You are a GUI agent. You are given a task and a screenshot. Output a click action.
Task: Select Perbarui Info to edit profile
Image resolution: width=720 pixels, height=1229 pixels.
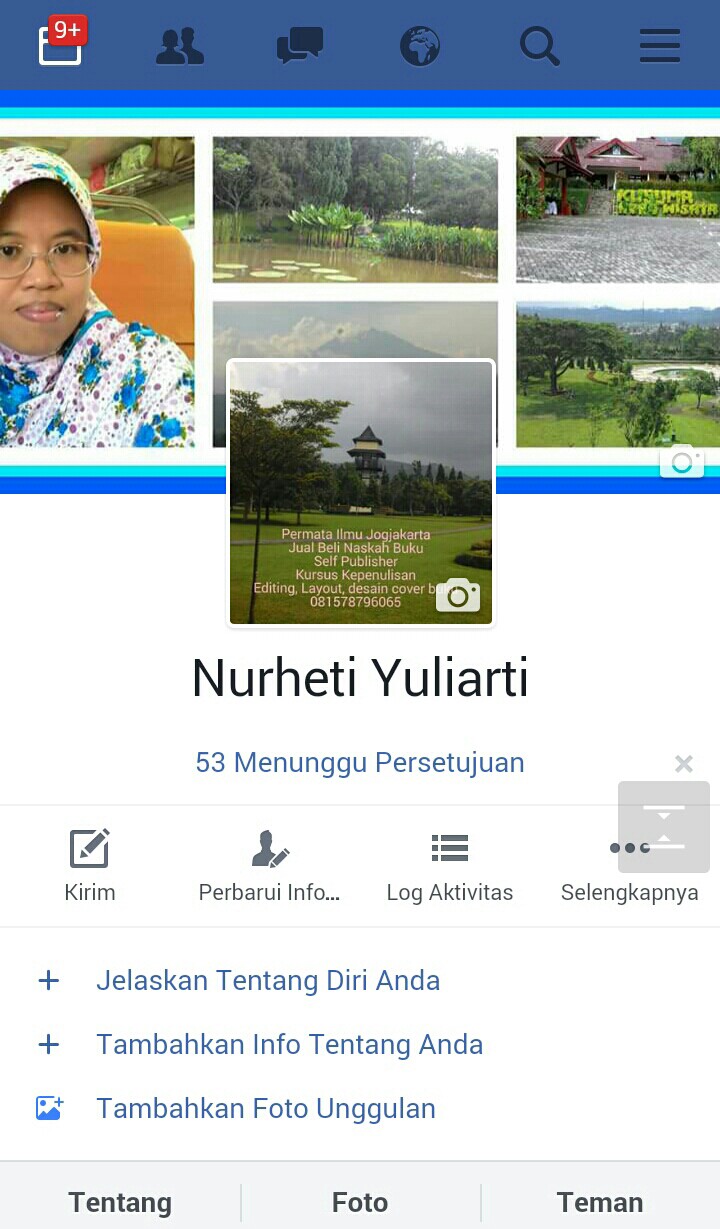pyautogui.click(x=270, y=866)
